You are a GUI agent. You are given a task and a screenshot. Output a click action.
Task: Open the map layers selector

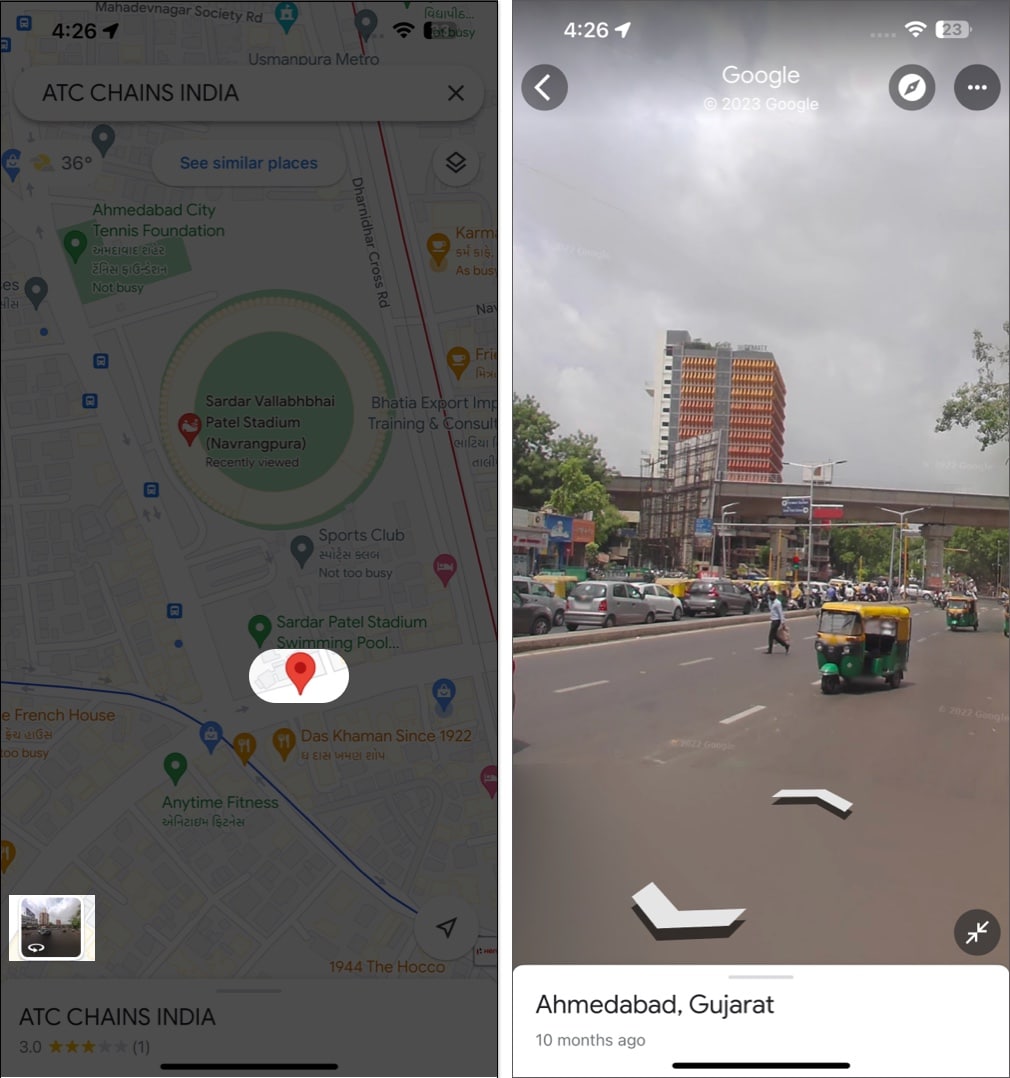click(x=456, y=163)
